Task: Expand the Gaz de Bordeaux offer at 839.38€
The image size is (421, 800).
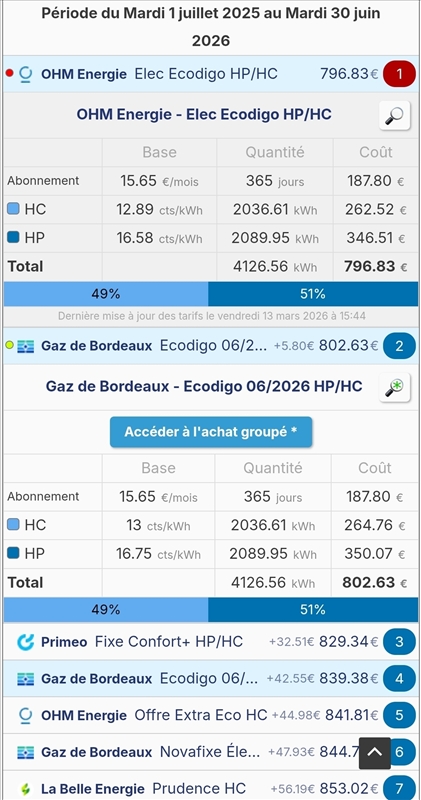Action: [210, 679]
